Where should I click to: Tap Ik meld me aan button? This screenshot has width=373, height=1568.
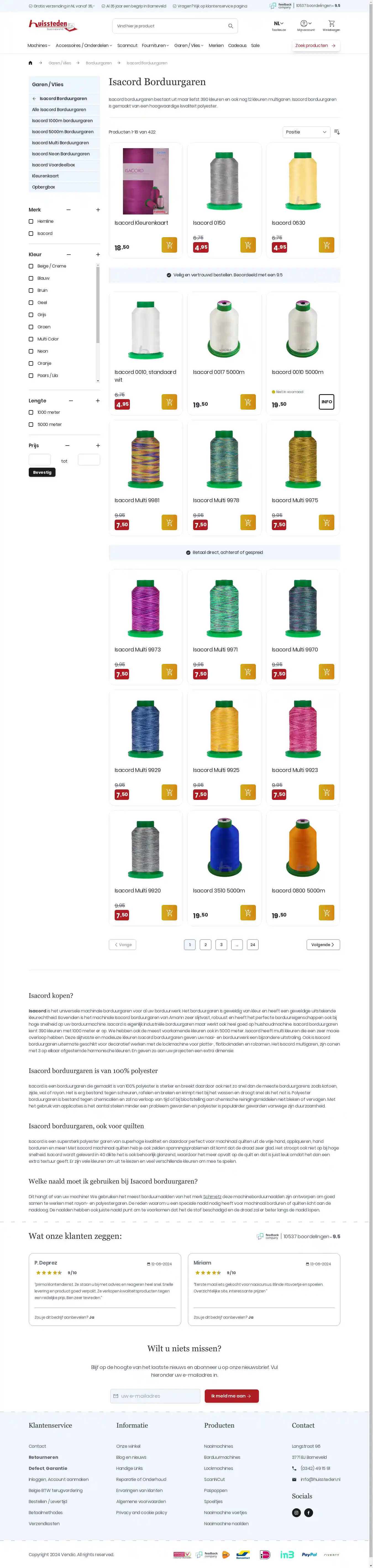point(231,1396)
